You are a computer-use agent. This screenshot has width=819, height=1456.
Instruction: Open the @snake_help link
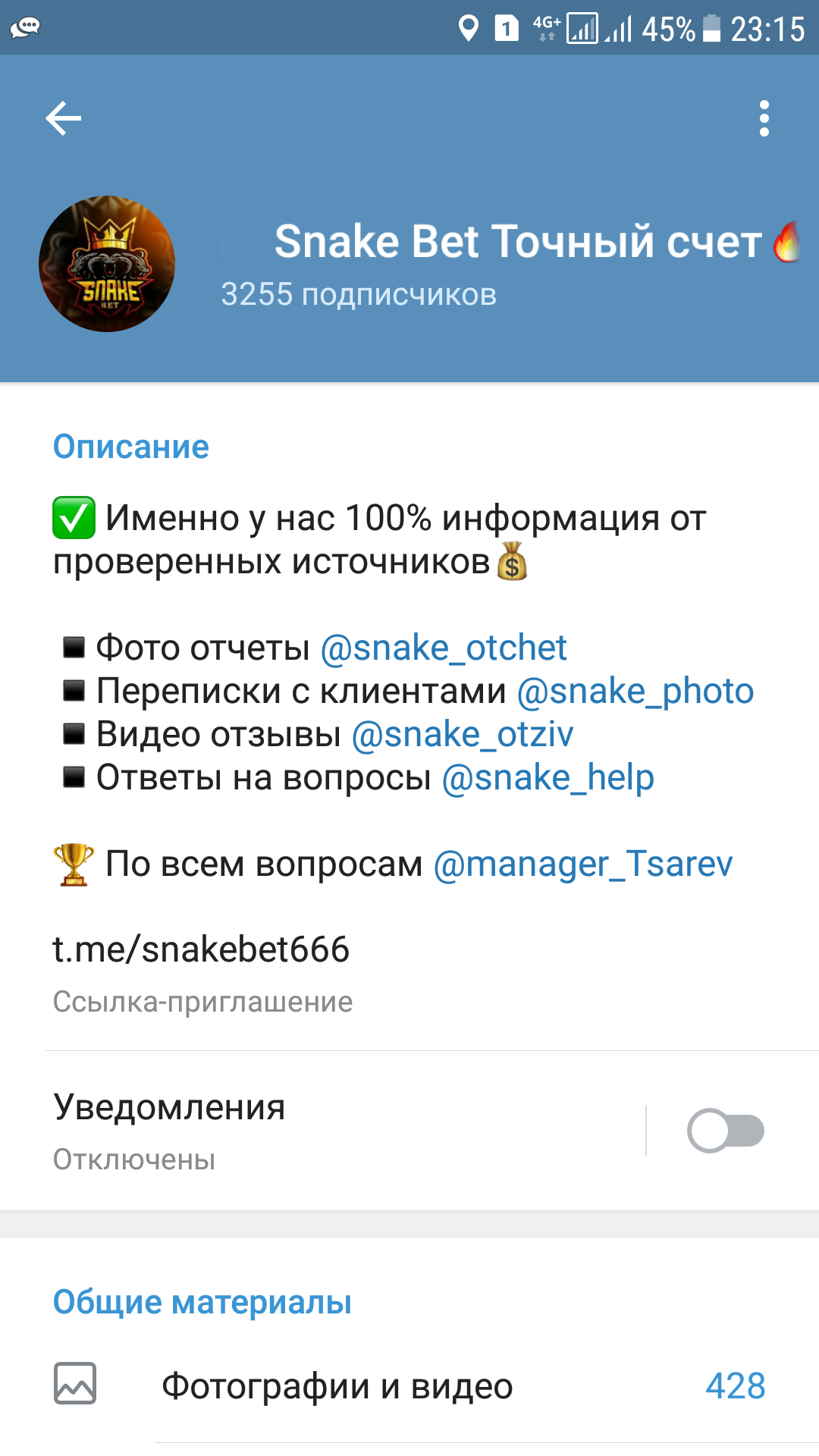click(x=548, y=777)
